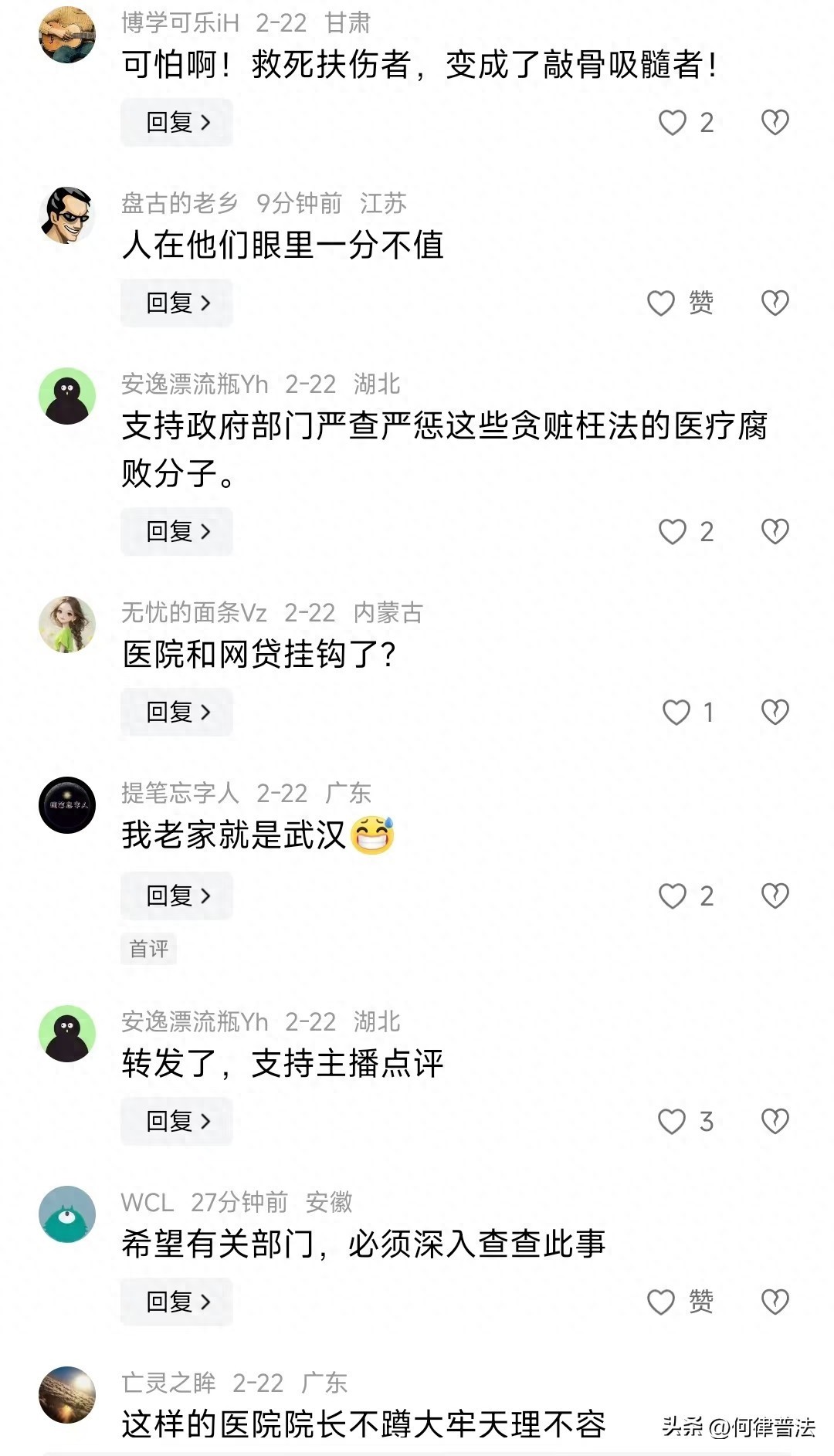Open 亡灵之眸's profile avatar
The width and height of the screenshot is (834, 1456).
pos(67,1394)
